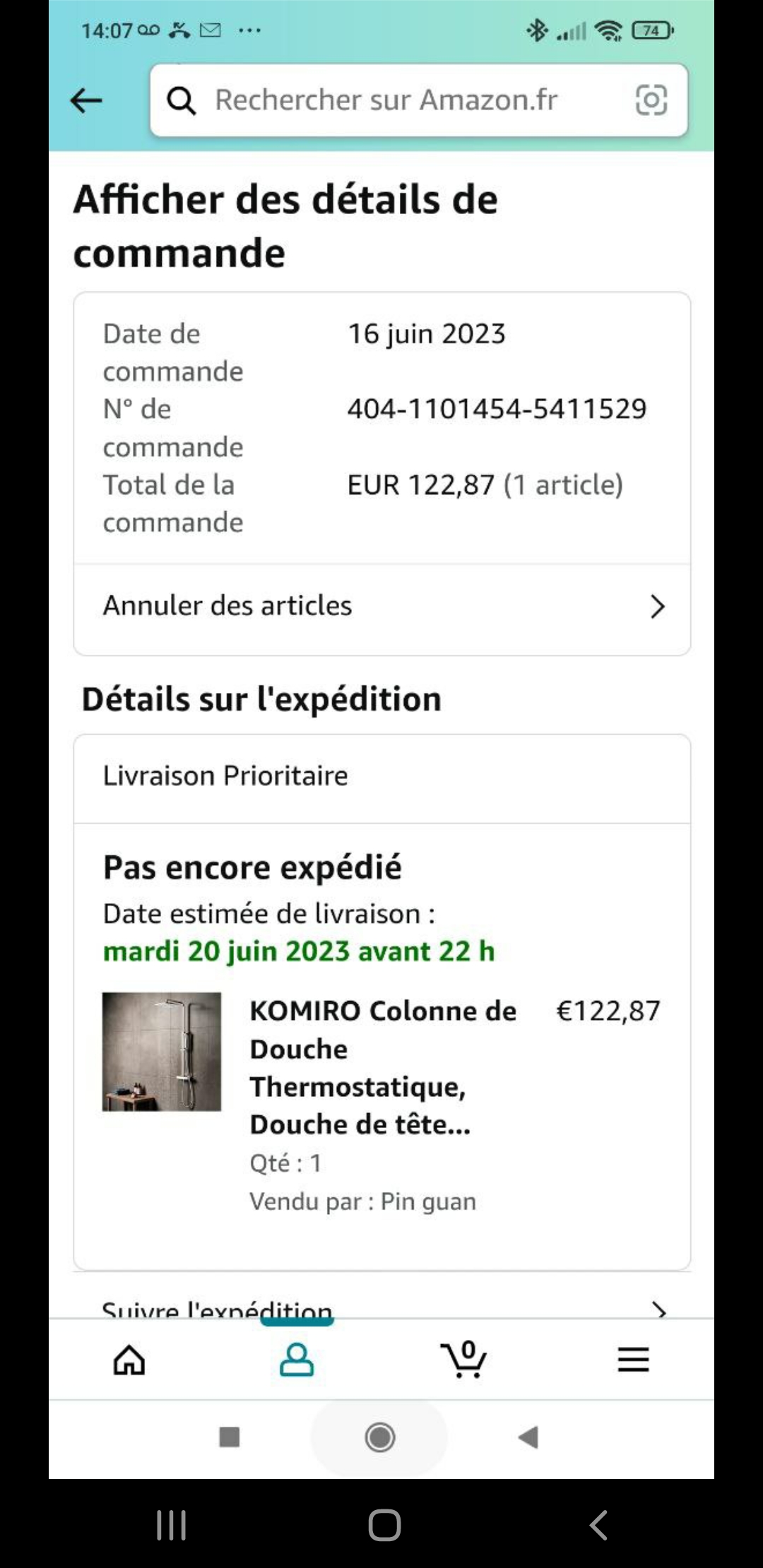Open KOMIRO Colonne de Douche product title

[x=381, y=1067]
